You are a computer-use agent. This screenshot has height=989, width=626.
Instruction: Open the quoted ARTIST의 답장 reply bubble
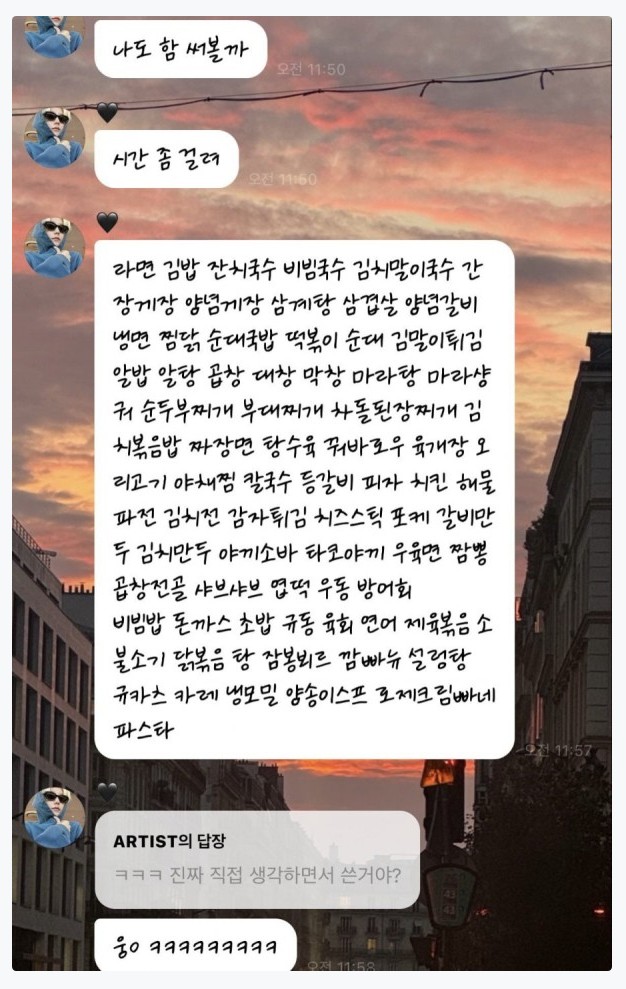[257, 858]
